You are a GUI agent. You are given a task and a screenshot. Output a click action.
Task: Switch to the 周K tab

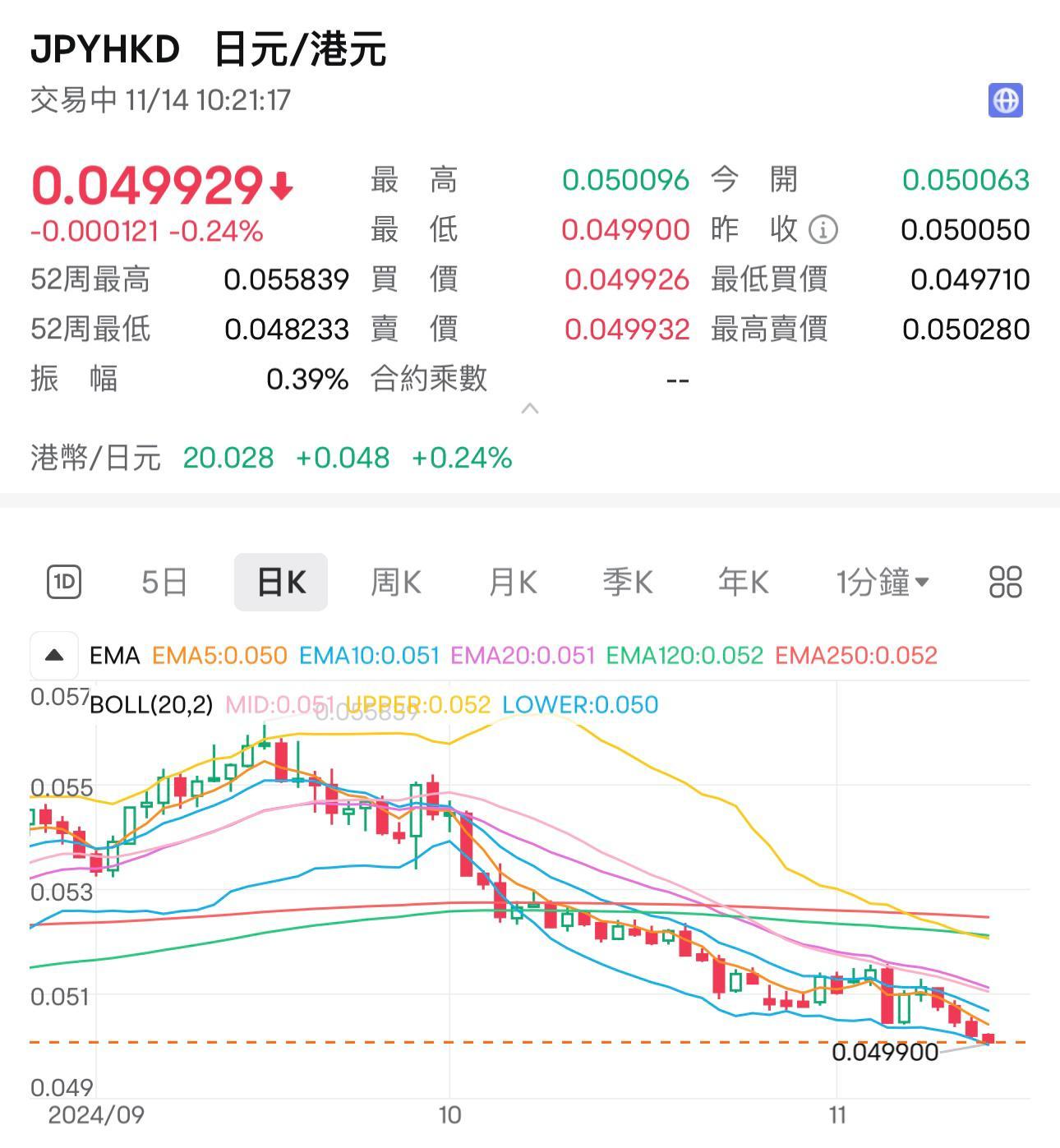pos(395,581)
